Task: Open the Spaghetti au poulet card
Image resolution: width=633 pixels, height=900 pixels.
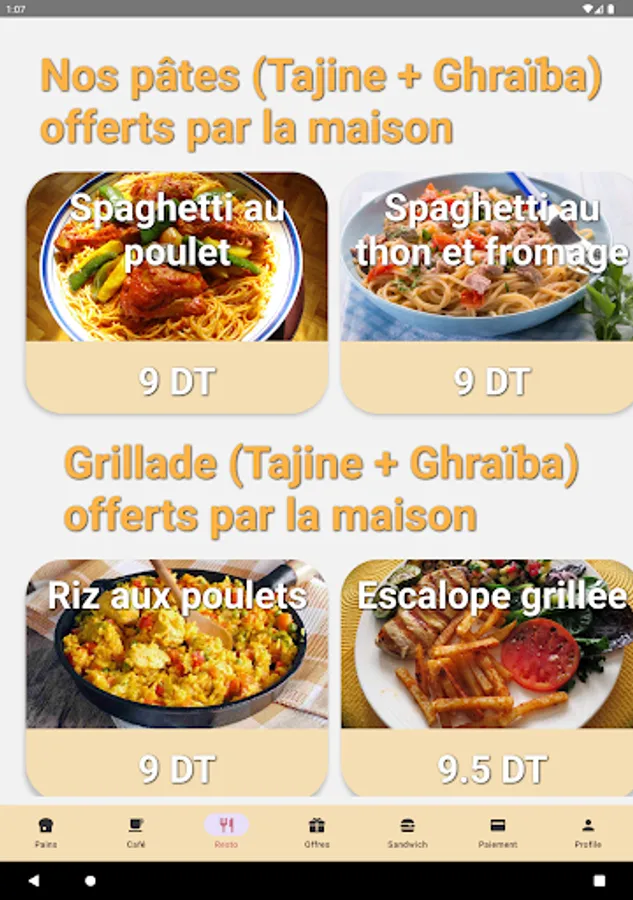Action: coord(177,292)
